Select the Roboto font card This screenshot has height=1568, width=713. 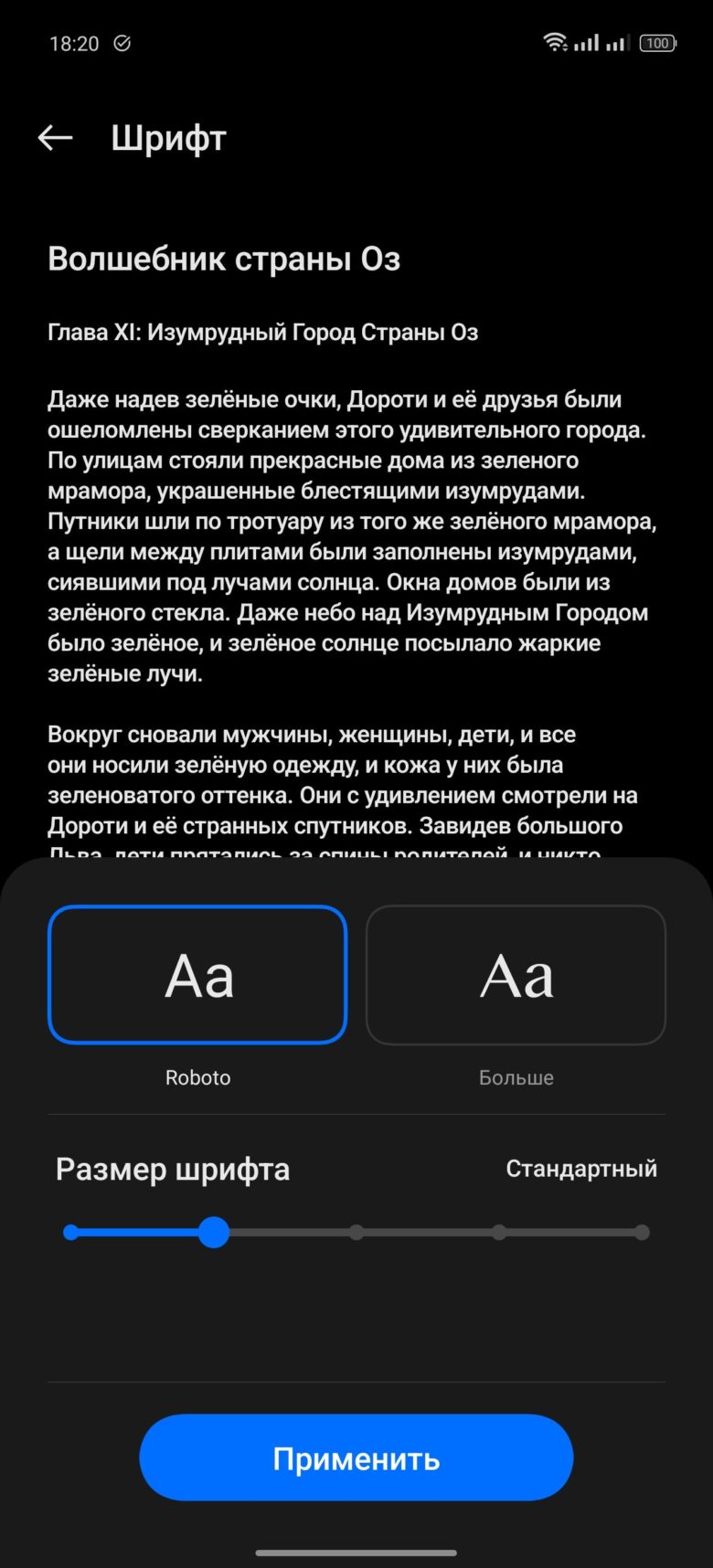197,974
